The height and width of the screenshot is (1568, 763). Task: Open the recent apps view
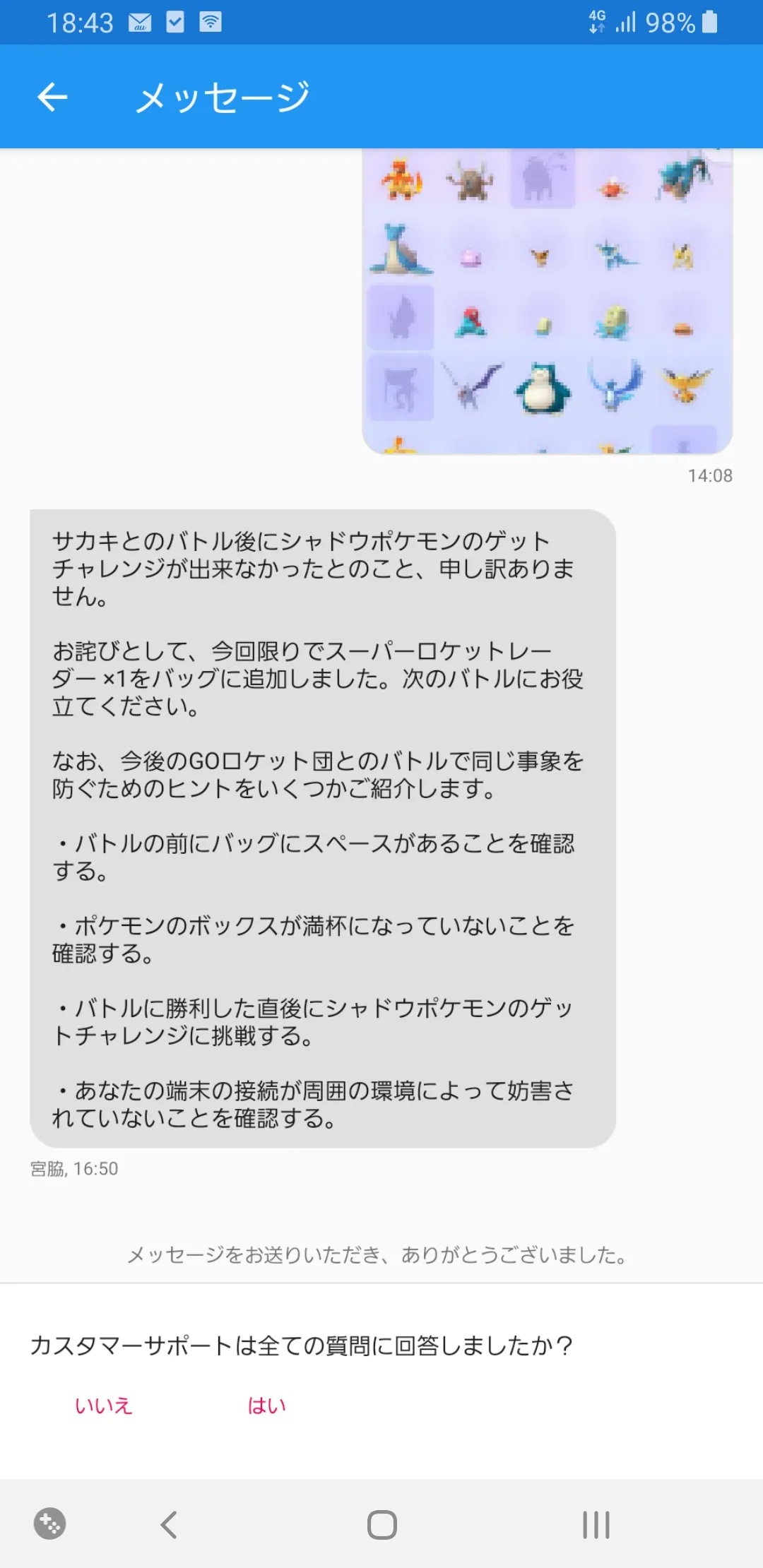pyautogui.click(x=596, y=1525)
